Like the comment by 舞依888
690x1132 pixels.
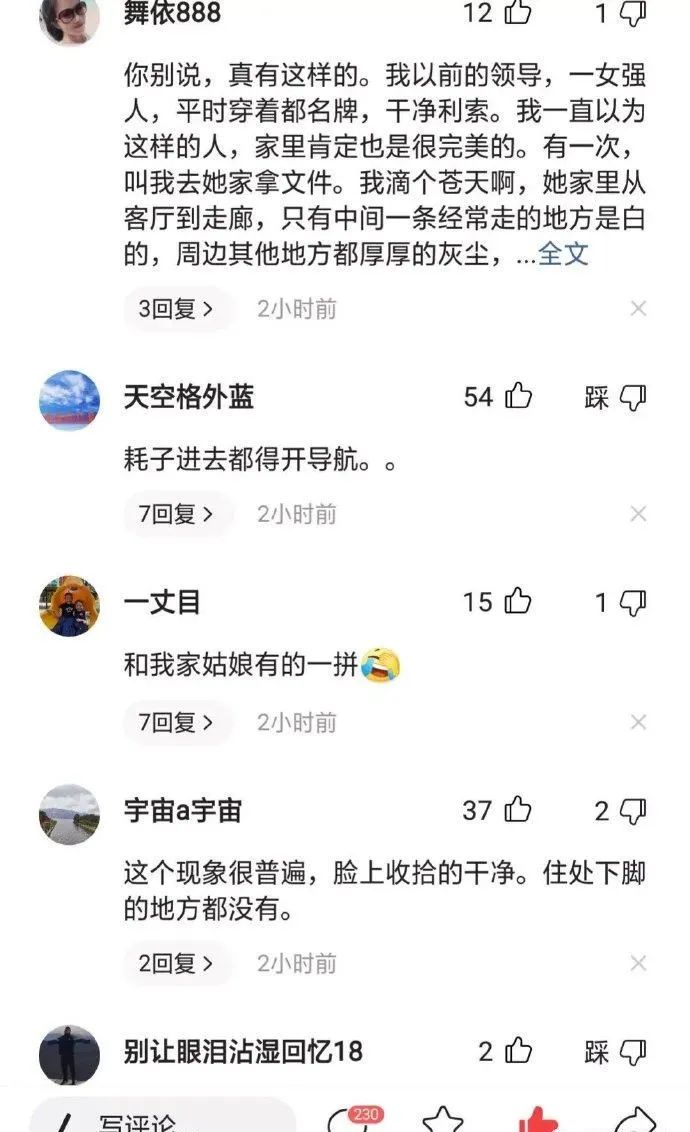coord(517,12)
